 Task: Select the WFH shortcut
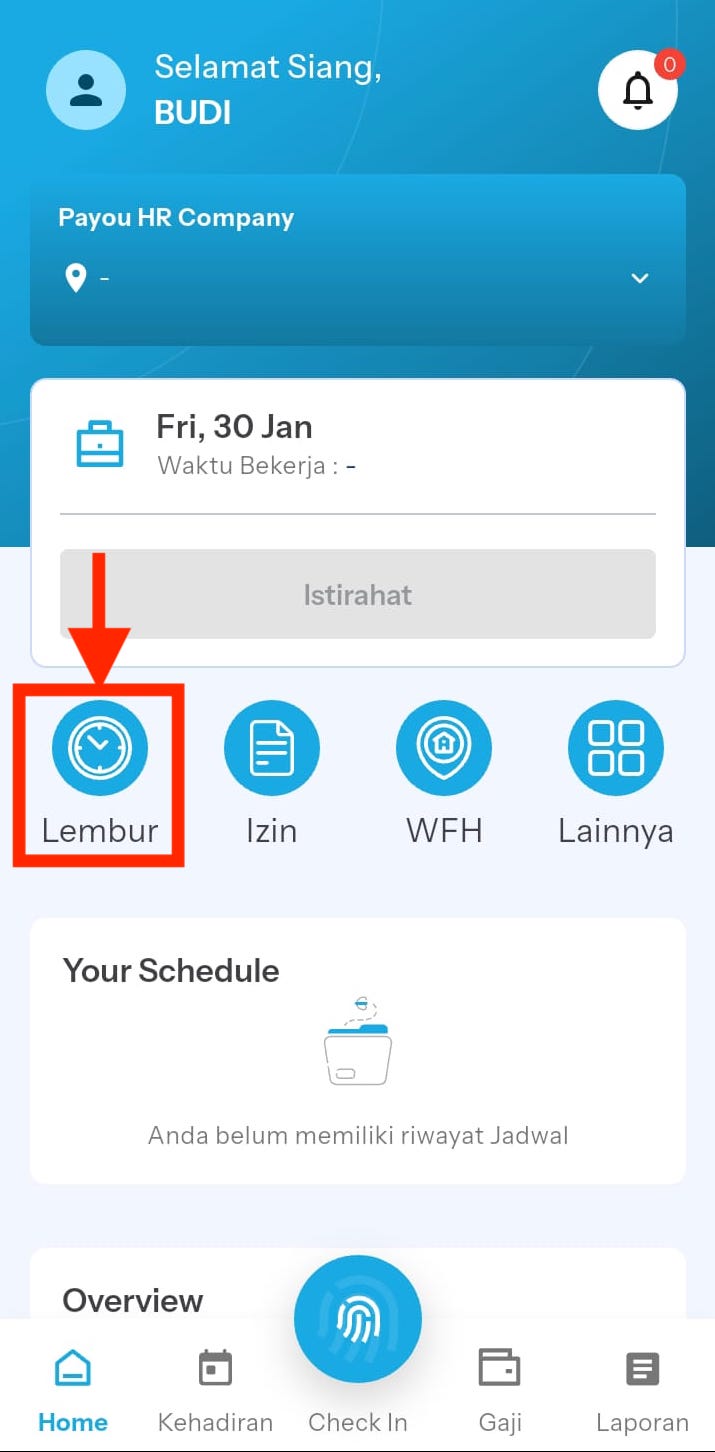(x=444, y=749)
